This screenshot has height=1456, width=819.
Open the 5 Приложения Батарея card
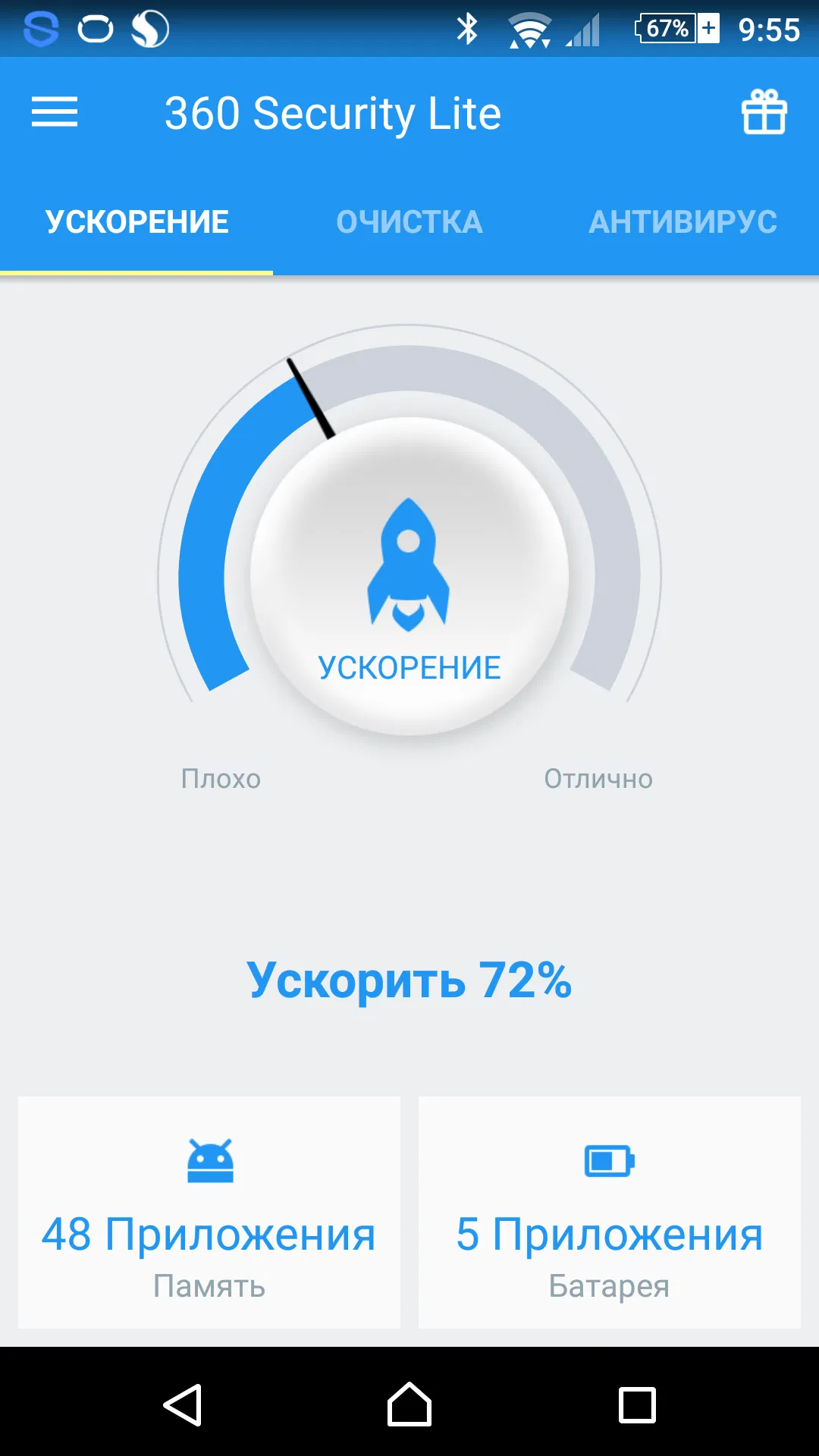[x=610, y=1212]
